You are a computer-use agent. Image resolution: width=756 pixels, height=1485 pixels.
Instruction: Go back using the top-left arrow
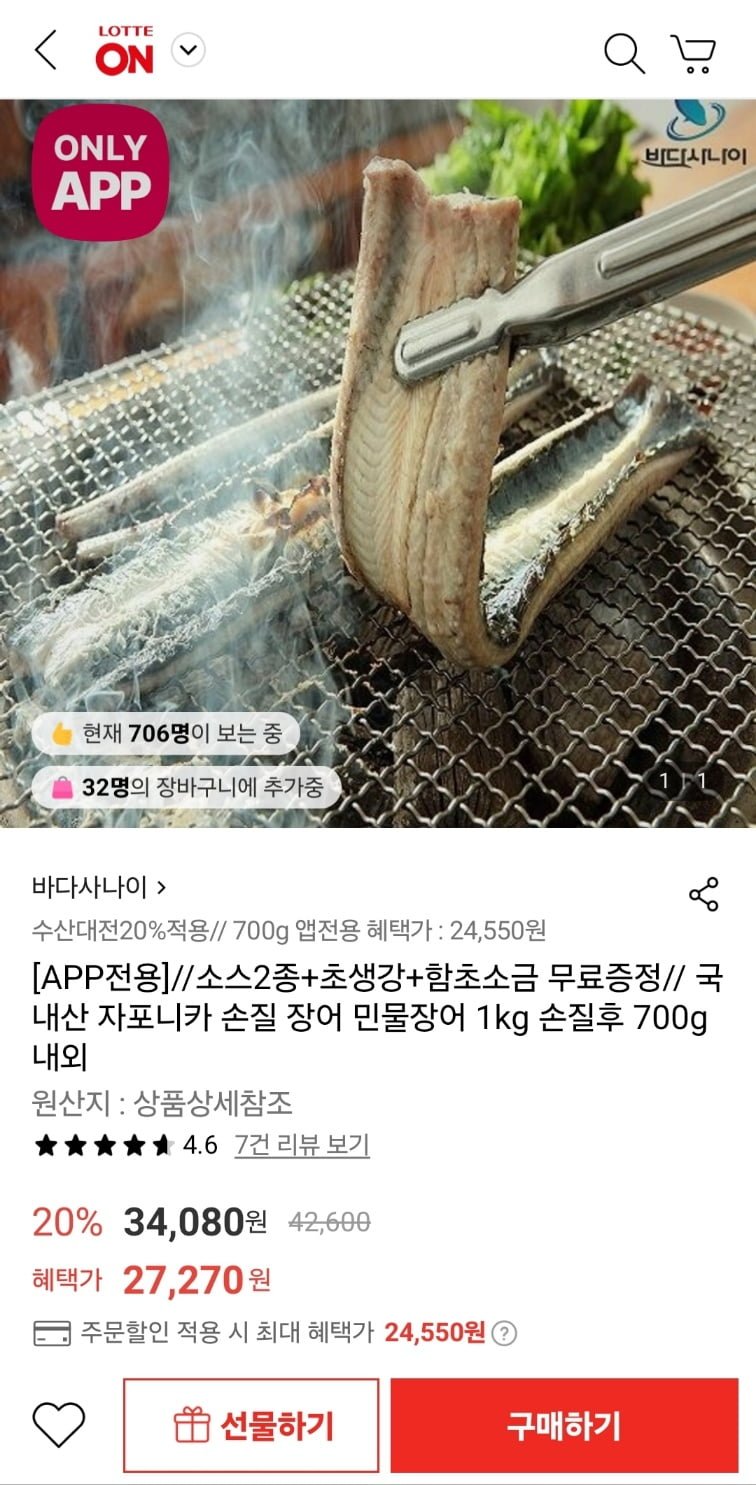tap(46, 50)
